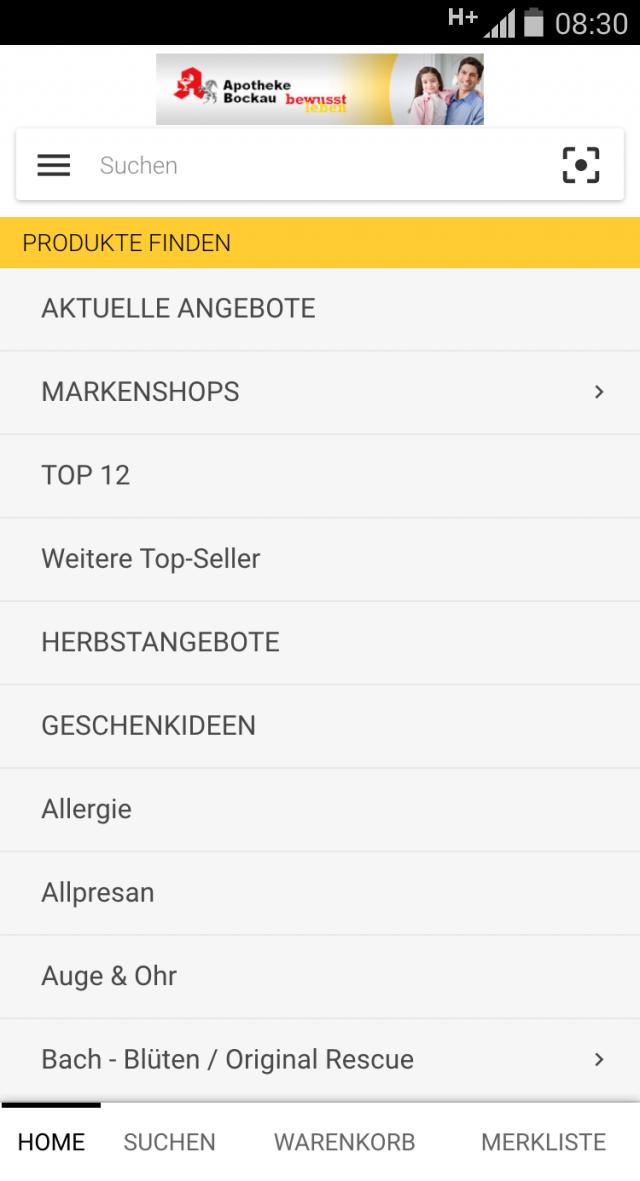Select the HOME tab
The image size is (640, 1181).
click(51, 1142)
